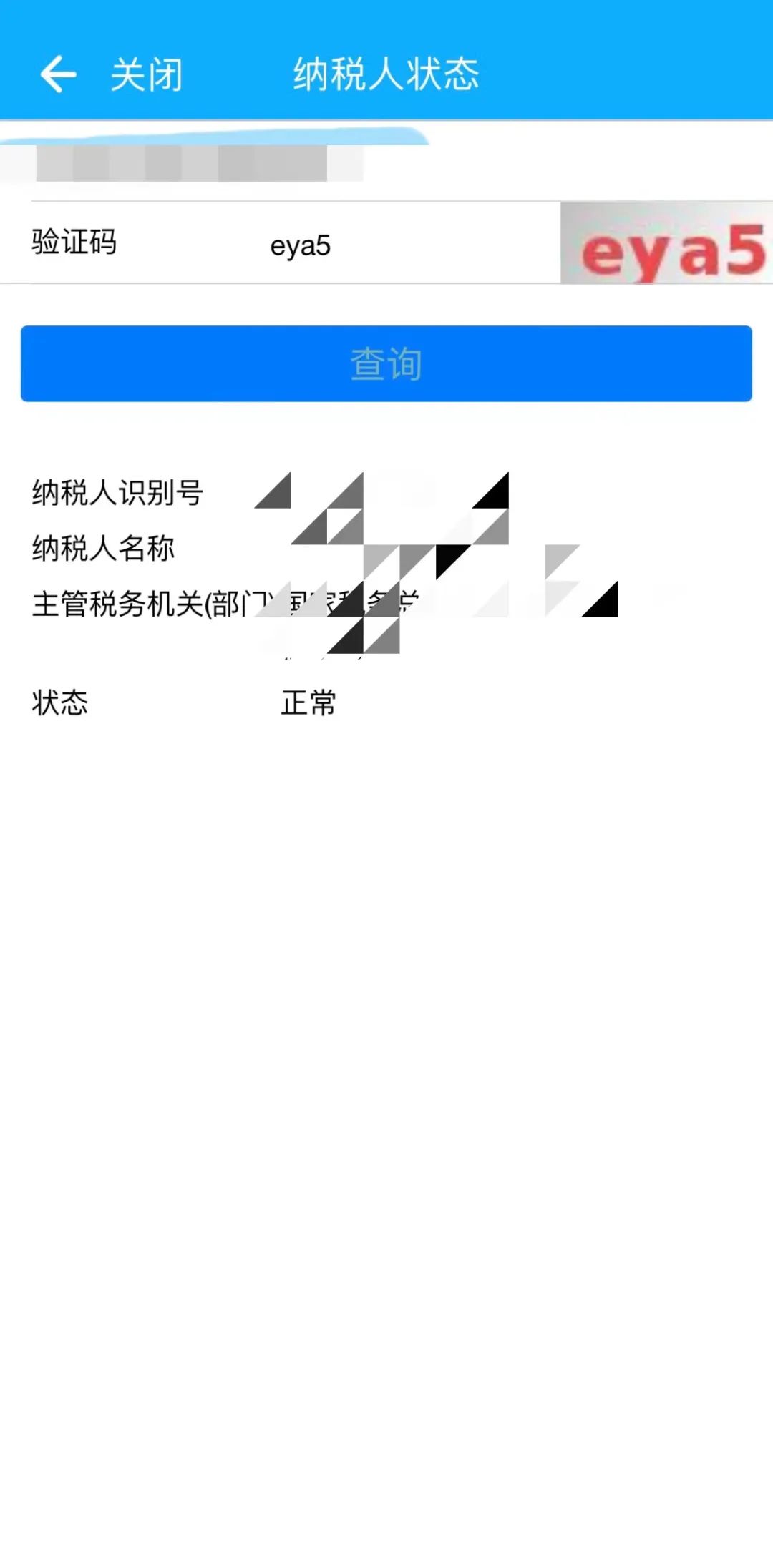Refresh the eya5 captcha image
This screenshot has width=773, height=1568.
click(x=666, y=243)
